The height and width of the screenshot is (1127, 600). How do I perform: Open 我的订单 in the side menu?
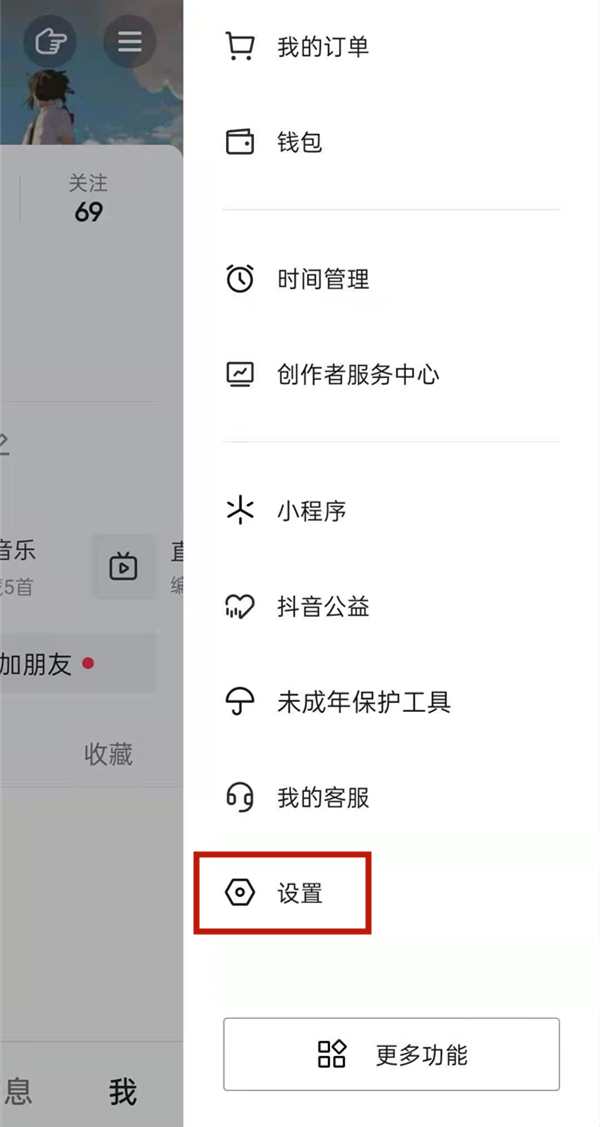point(322,47)
